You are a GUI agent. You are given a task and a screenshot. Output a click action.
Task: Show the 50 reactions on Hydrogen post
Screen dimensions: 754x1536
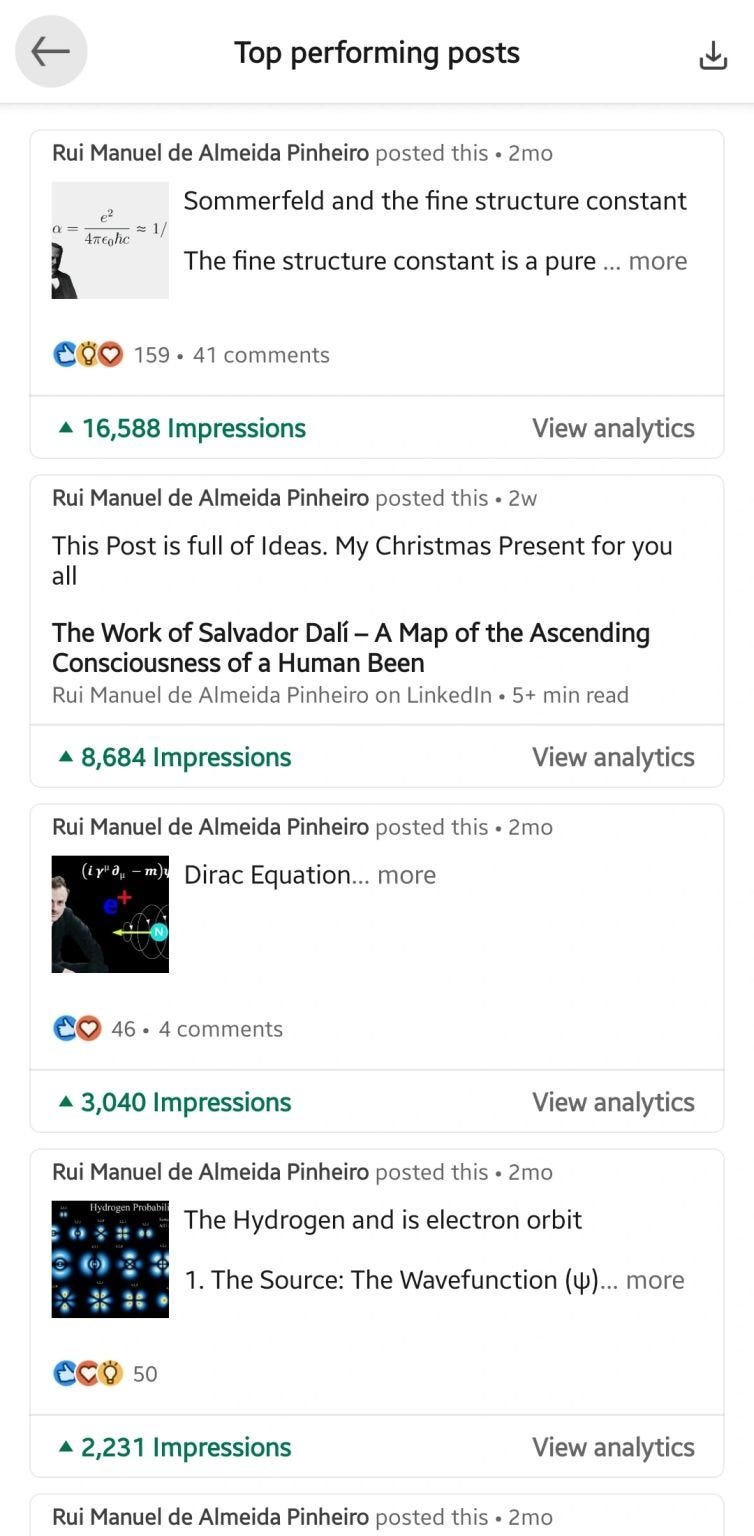click(105, 1374)
